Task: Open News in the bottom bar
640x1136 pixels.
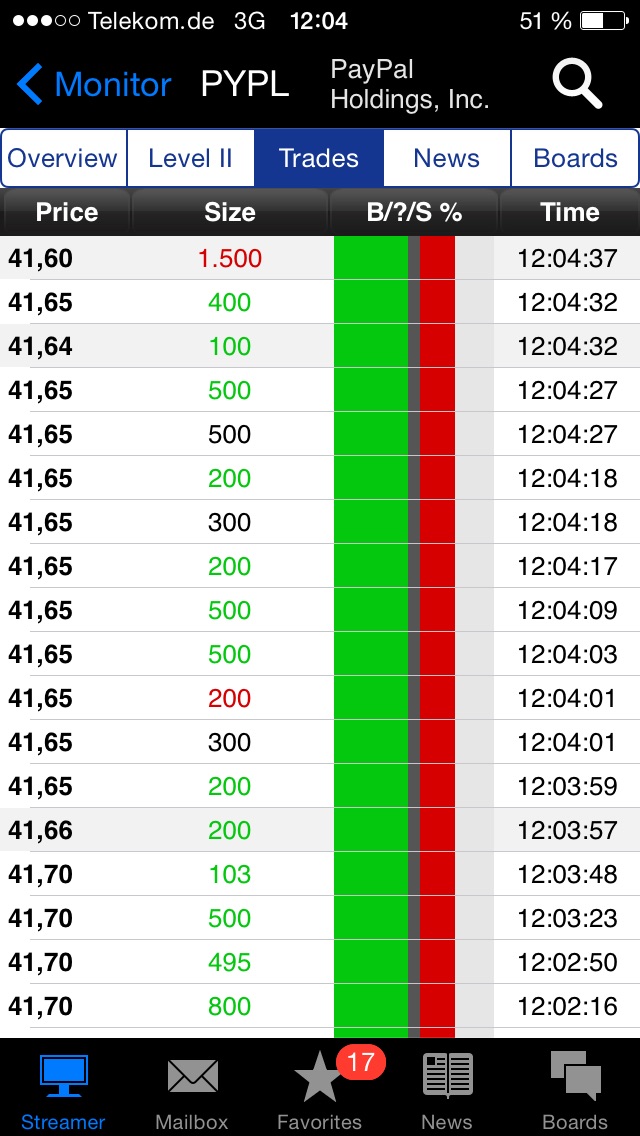Action: 447,1090
